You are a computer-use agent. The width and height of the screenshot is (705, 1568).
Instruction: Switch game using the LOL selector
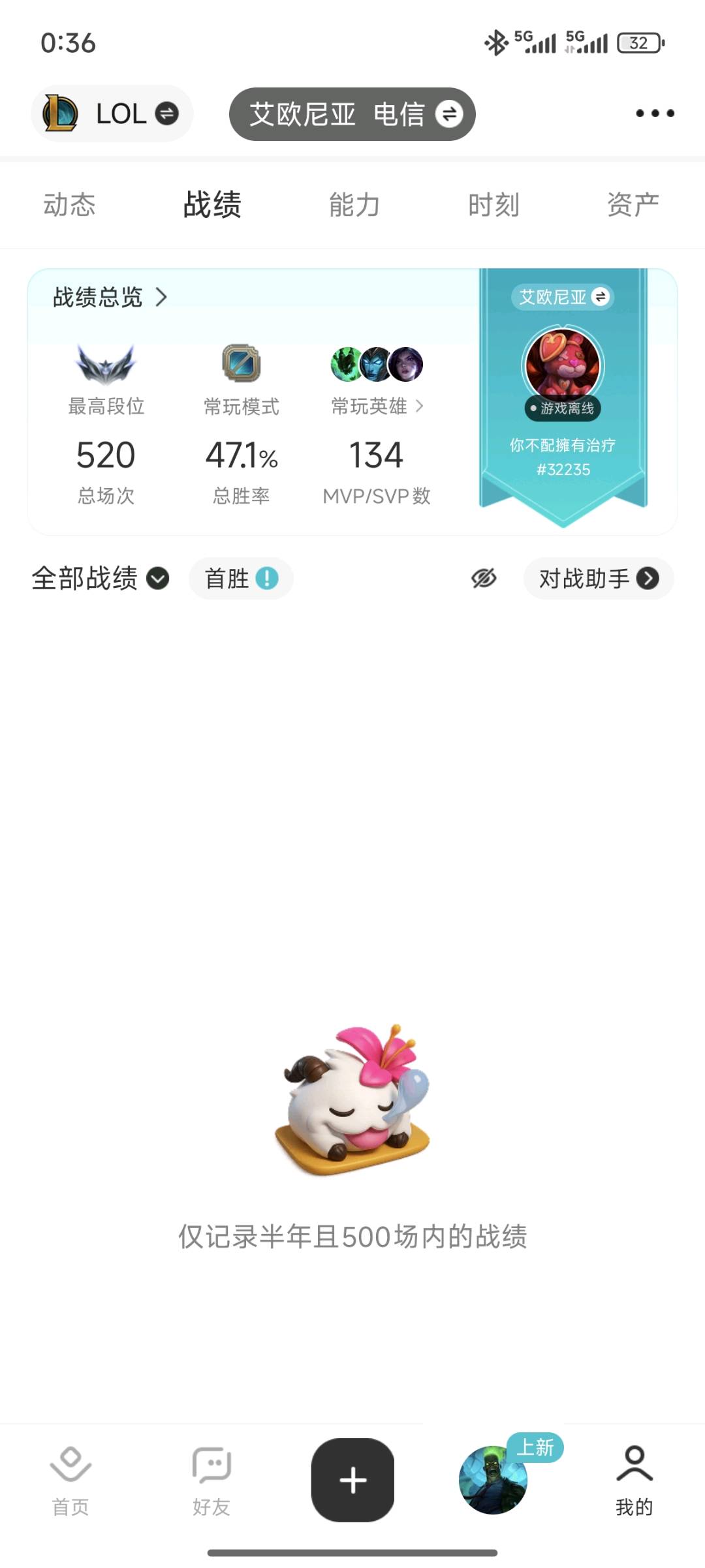[112, 114]
